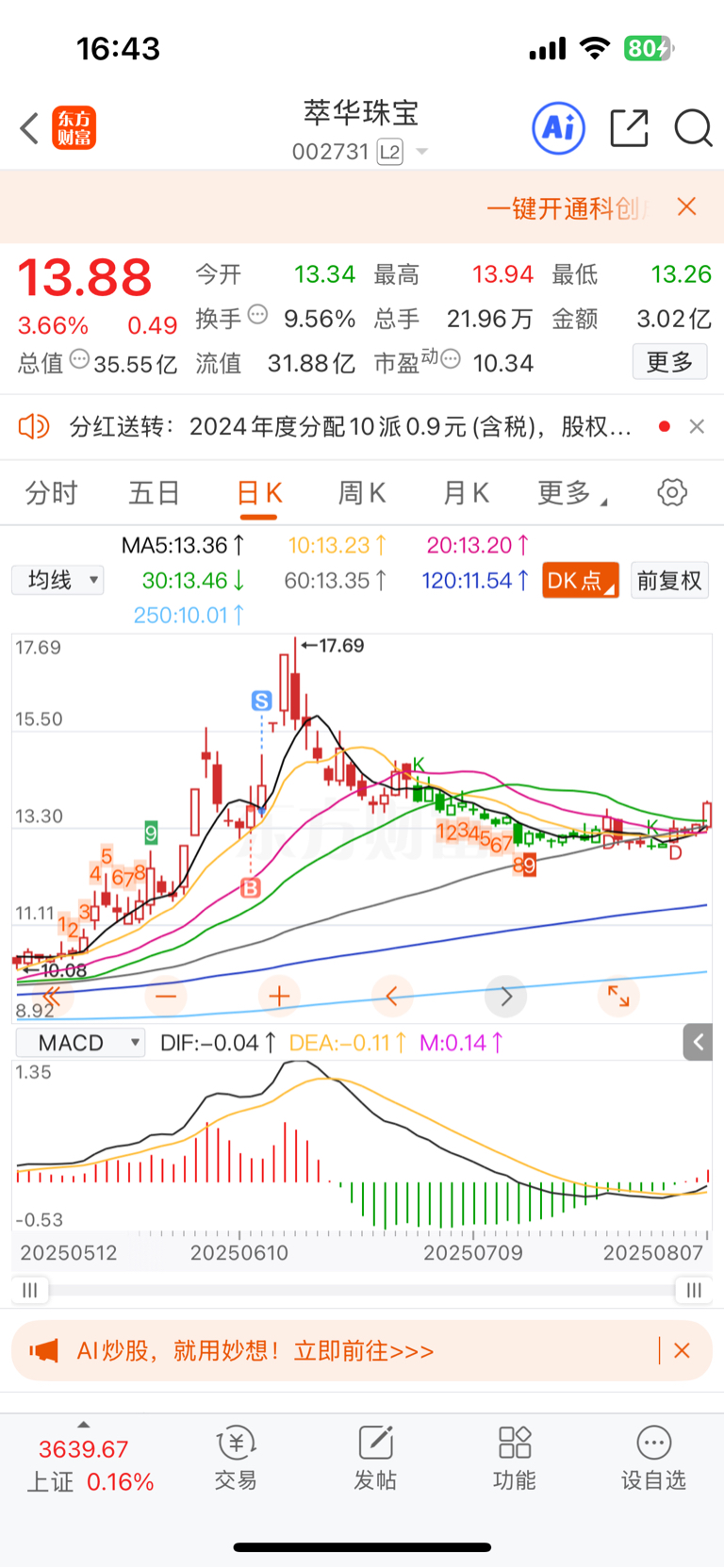The width and height of the screenshot is (724, 1568).
Task: Go back with the top-left arrow
Action: 29,128
